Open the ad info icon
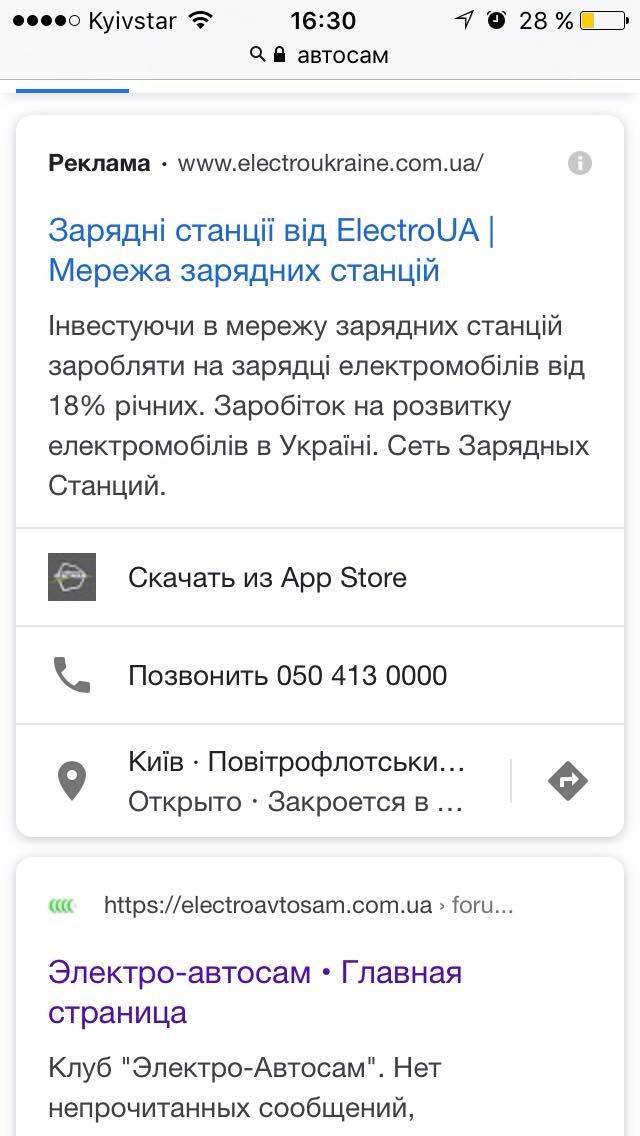640x1136 pixels. pos(580,164)
